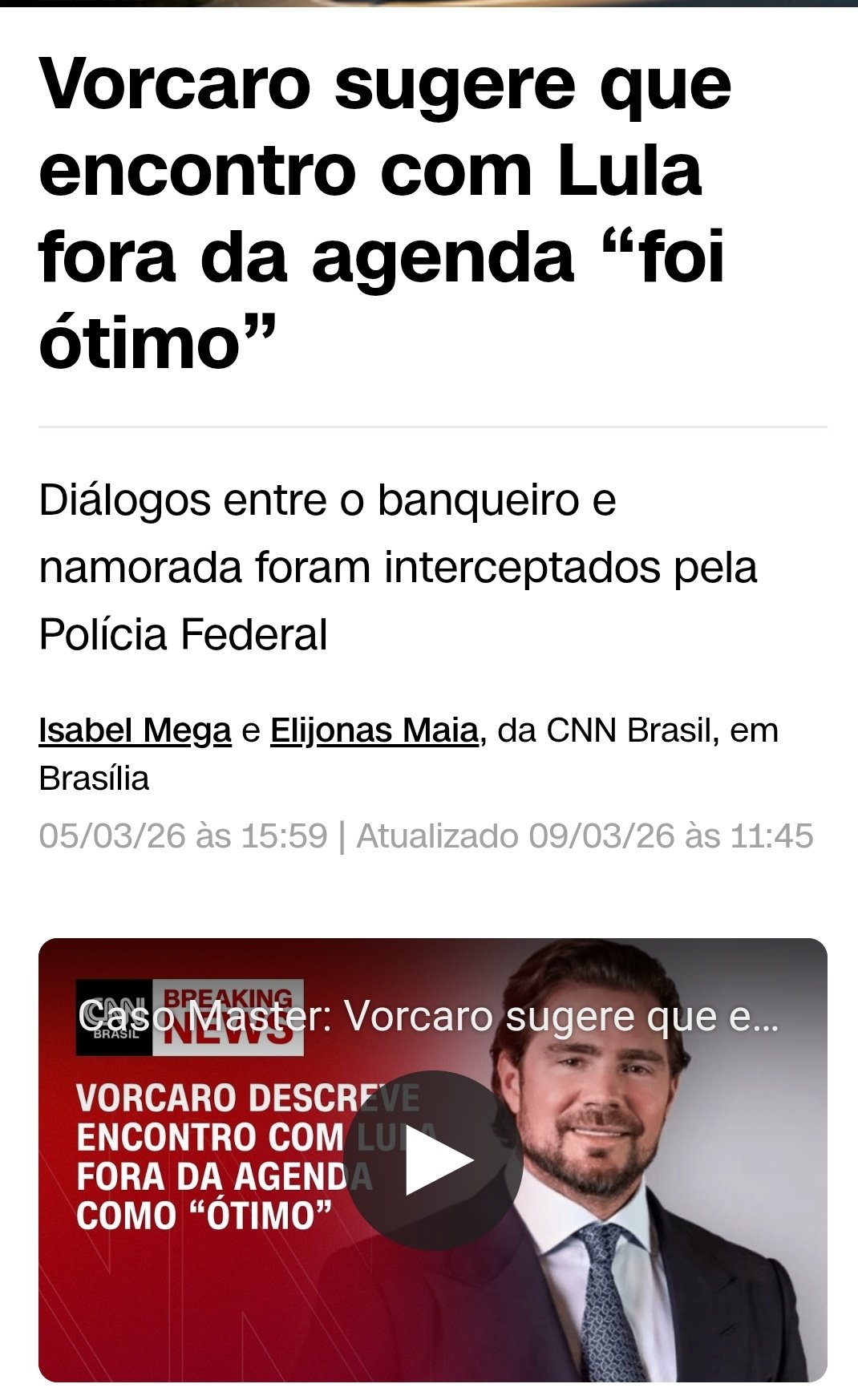Open author page of Elijonas Maia
The height and width of the screenshot is (1400, 858).
click(374, 730)
